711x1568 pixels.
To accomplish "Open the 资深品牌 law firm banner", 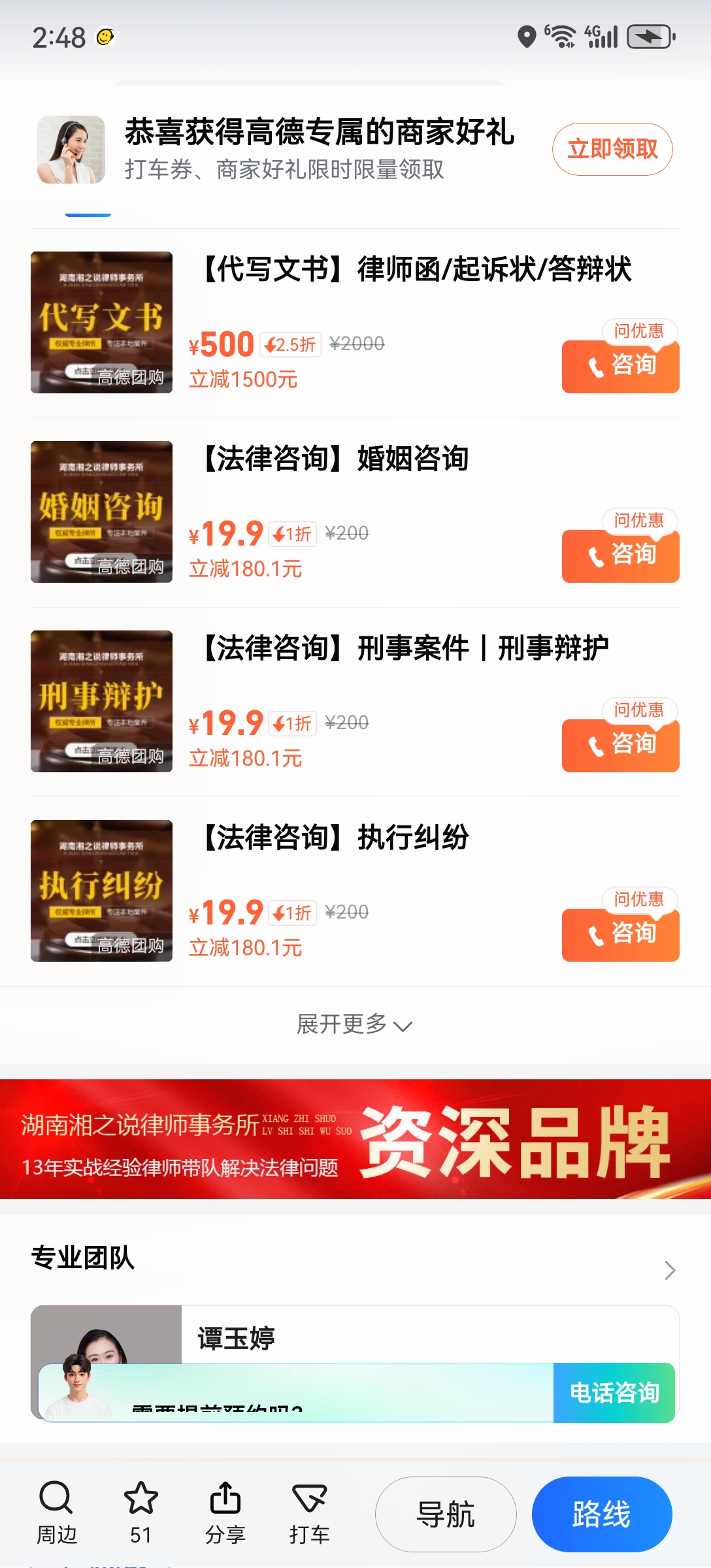I will pos(355,1139).
